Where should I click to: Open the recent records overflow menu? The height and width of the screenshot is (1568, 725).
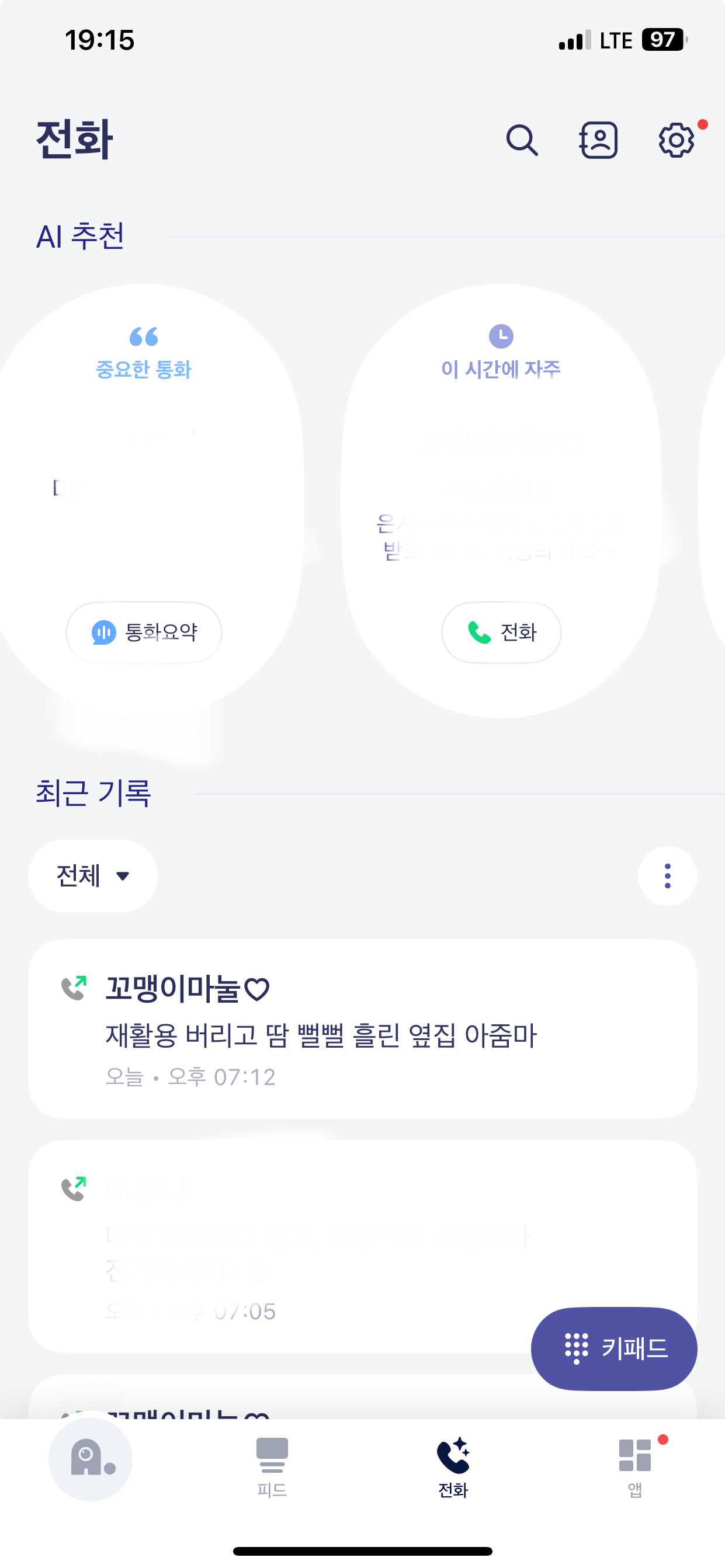point(667,876)
